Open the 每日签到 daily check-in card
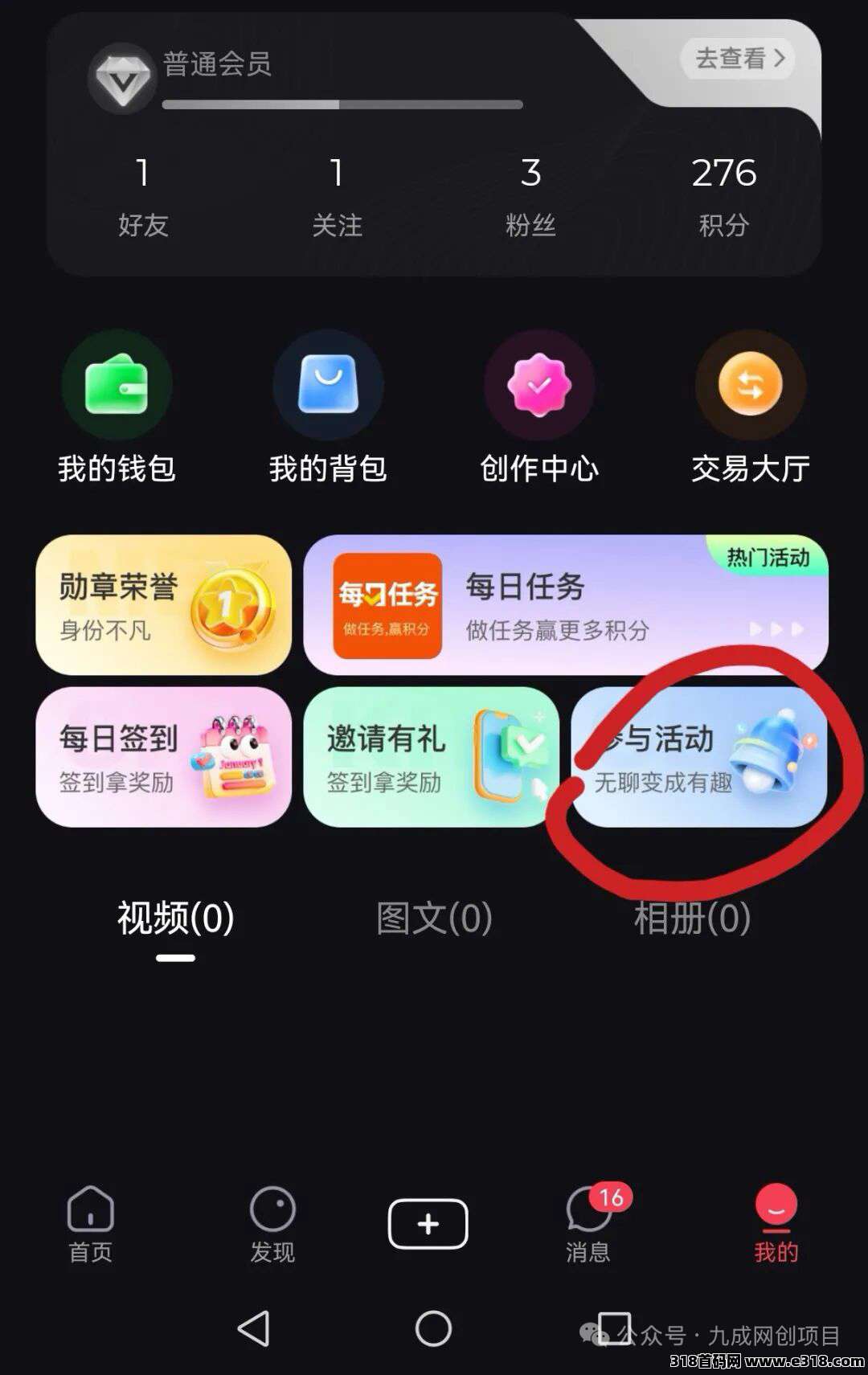This screenshot has height=1375, width=868. click(x=165, y=759)
